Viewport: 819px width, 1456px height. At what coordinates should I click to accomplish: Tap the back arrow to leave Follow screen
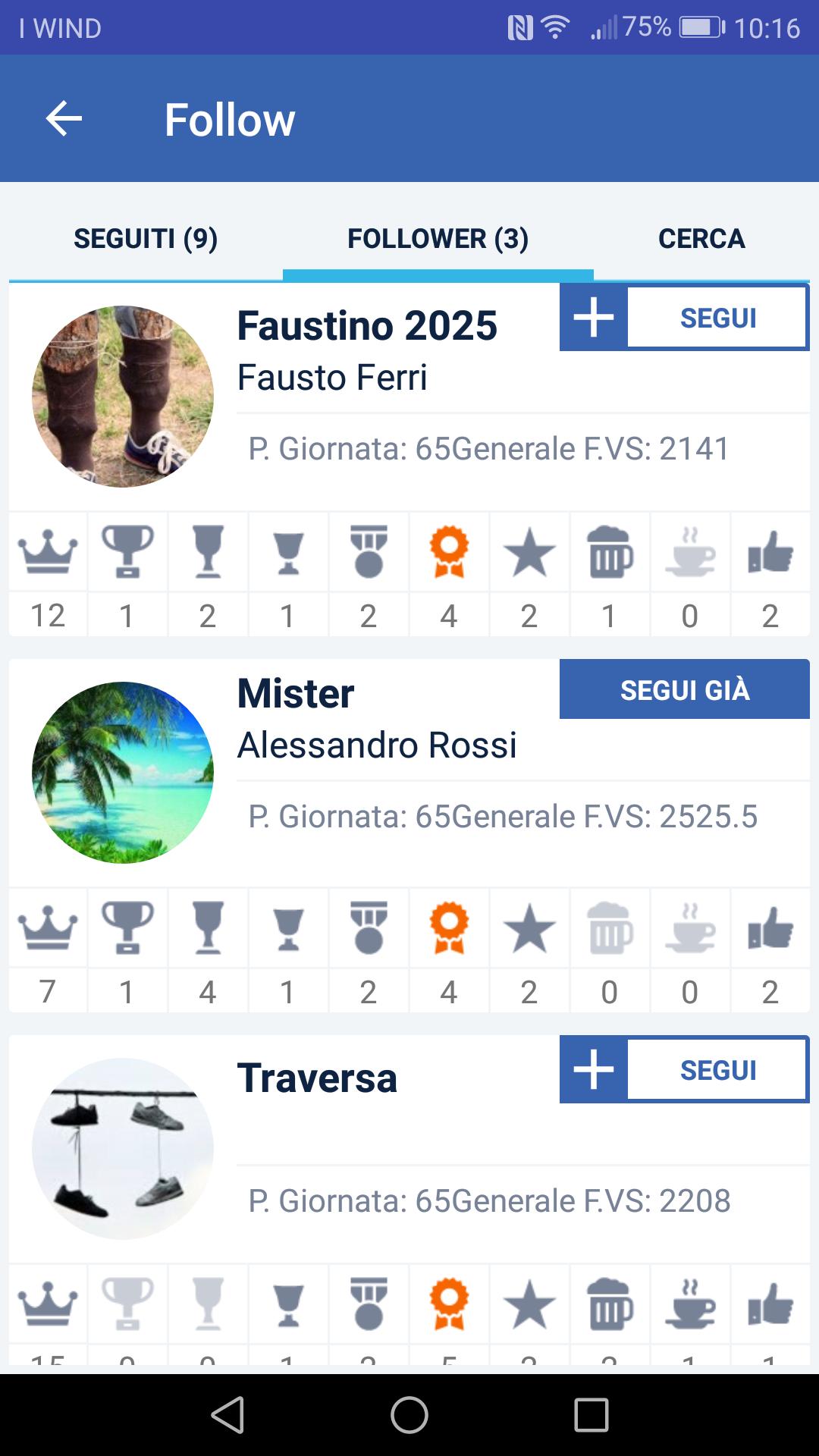coord(63,118)
